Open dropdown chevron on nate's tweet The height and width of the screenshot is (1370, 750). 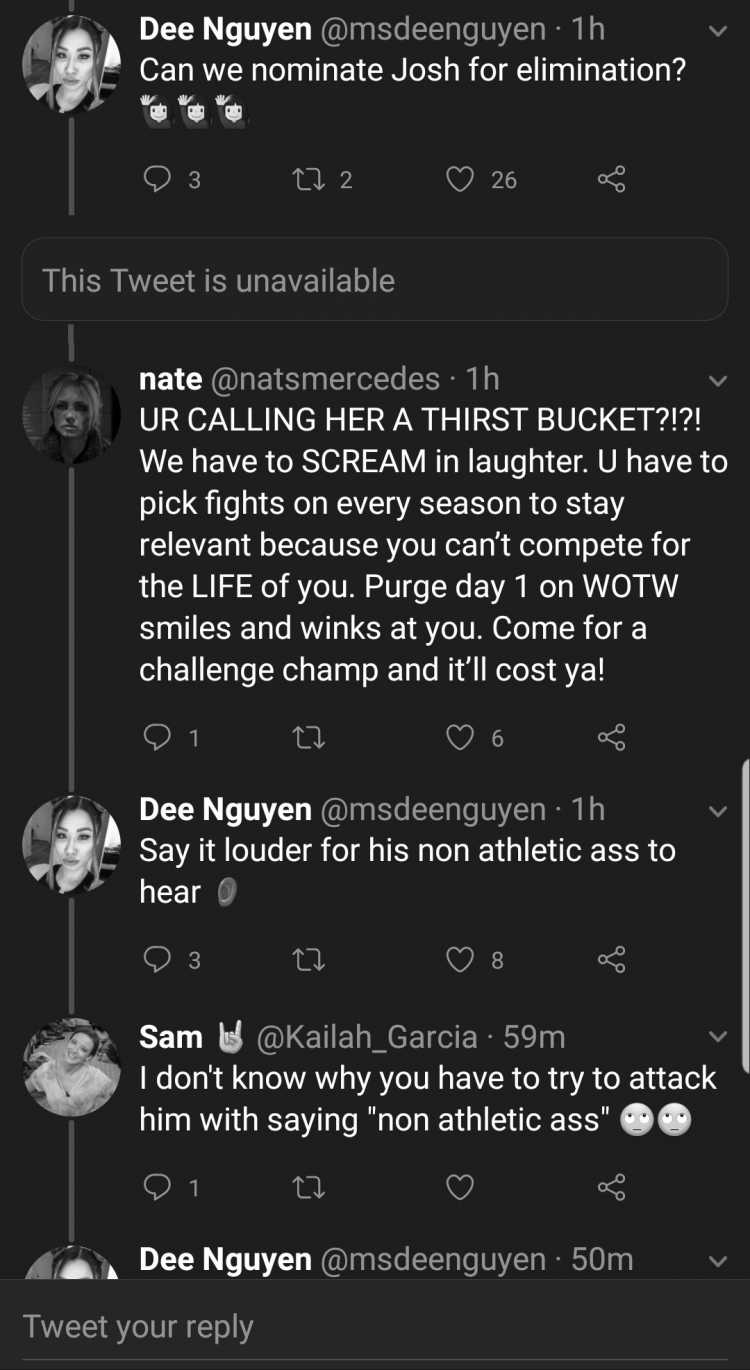coord(718,380)
